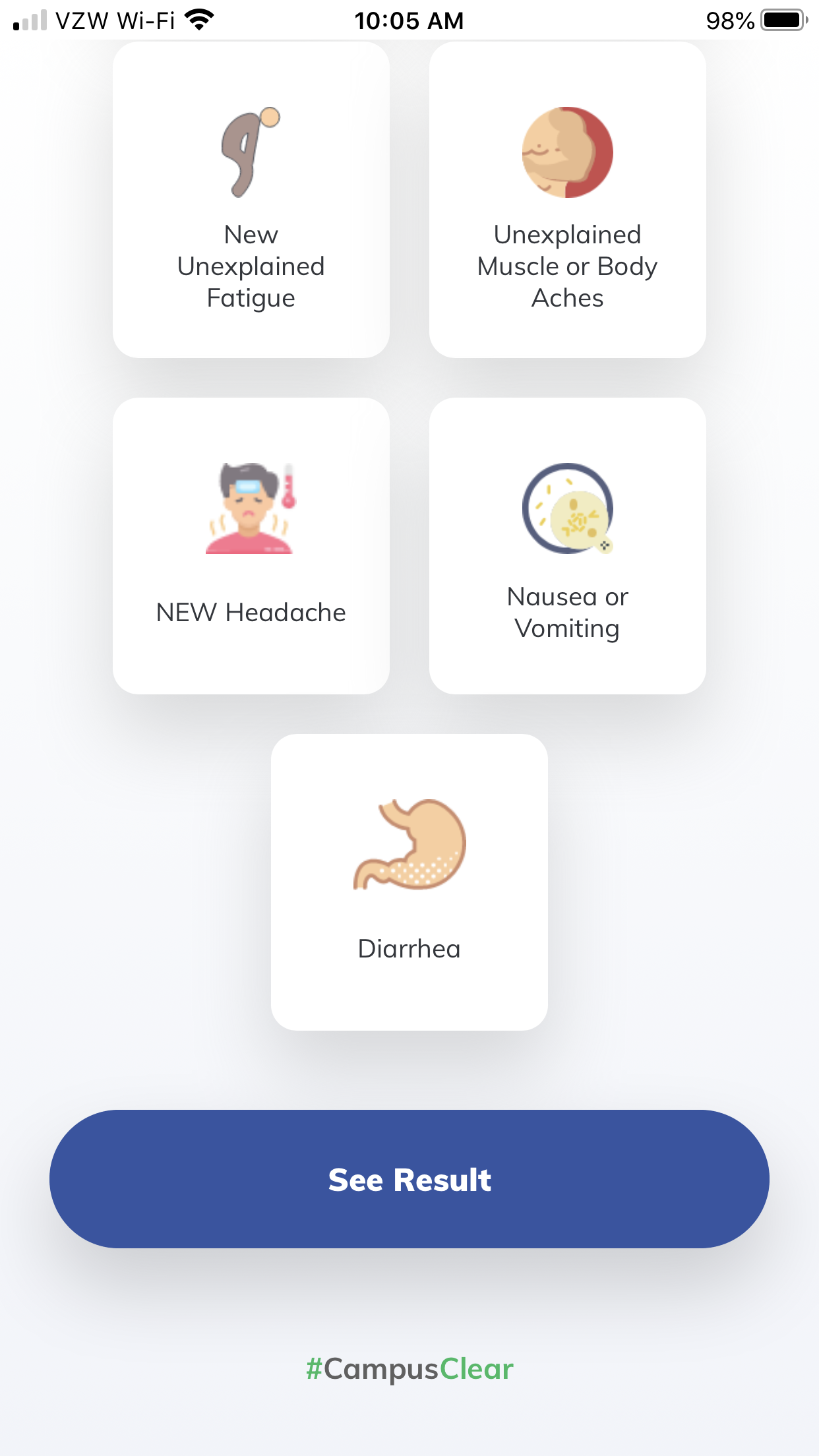Pick the Diarrhea symptom card
The height and width of the screenshot is (1456, 819).
[409, 882]
